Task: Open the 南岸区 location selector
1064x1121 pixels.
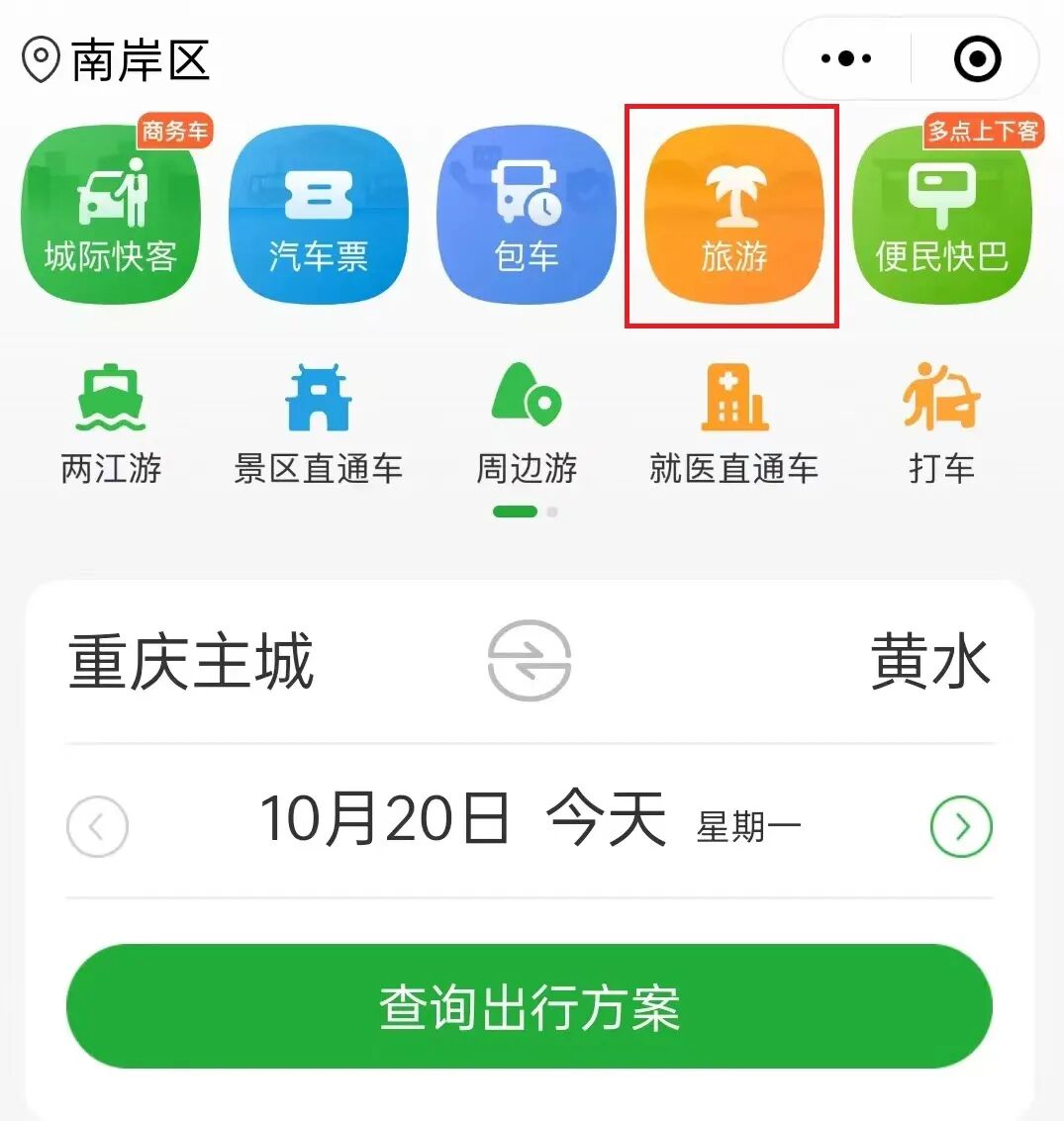Action: (116, 60)
